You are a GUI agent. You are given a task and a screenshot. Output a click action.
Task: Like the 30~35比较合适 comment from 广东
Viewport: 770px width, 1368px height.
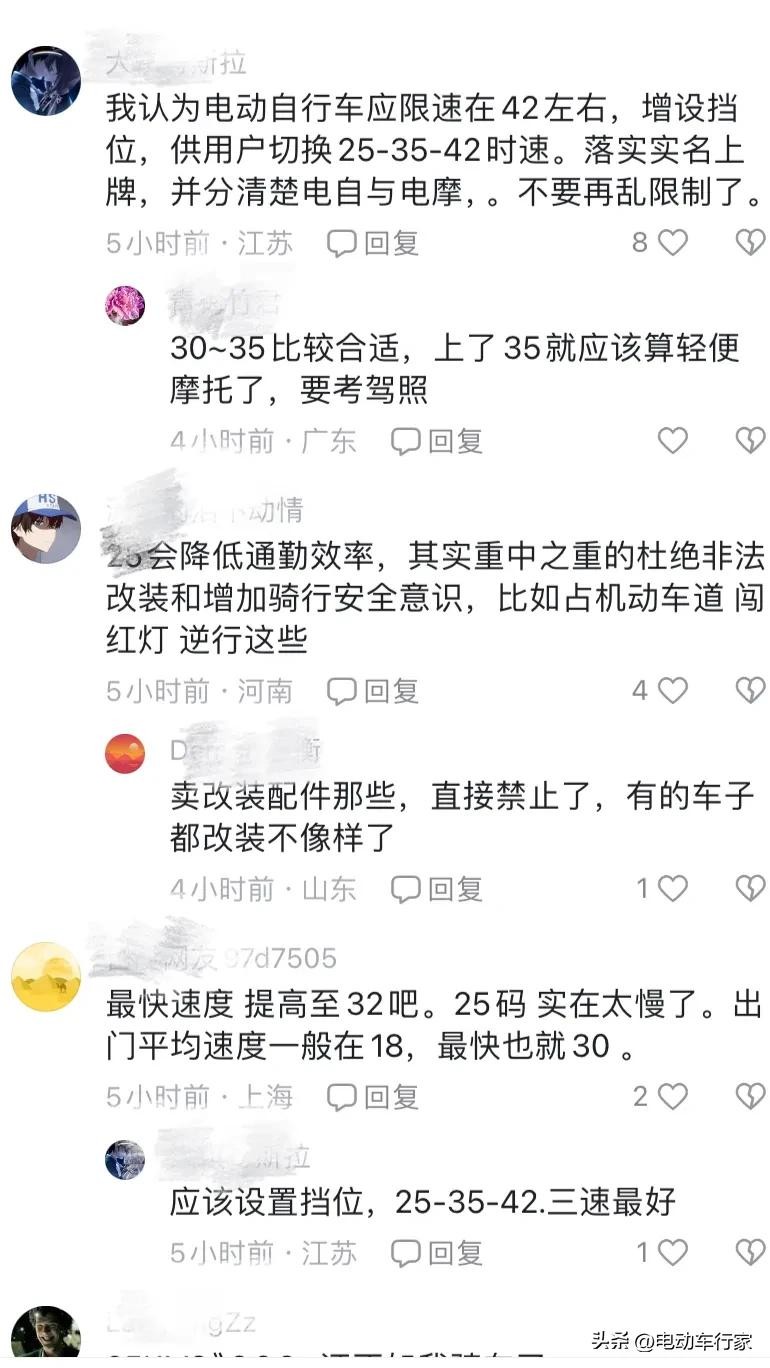coord(673,441)
